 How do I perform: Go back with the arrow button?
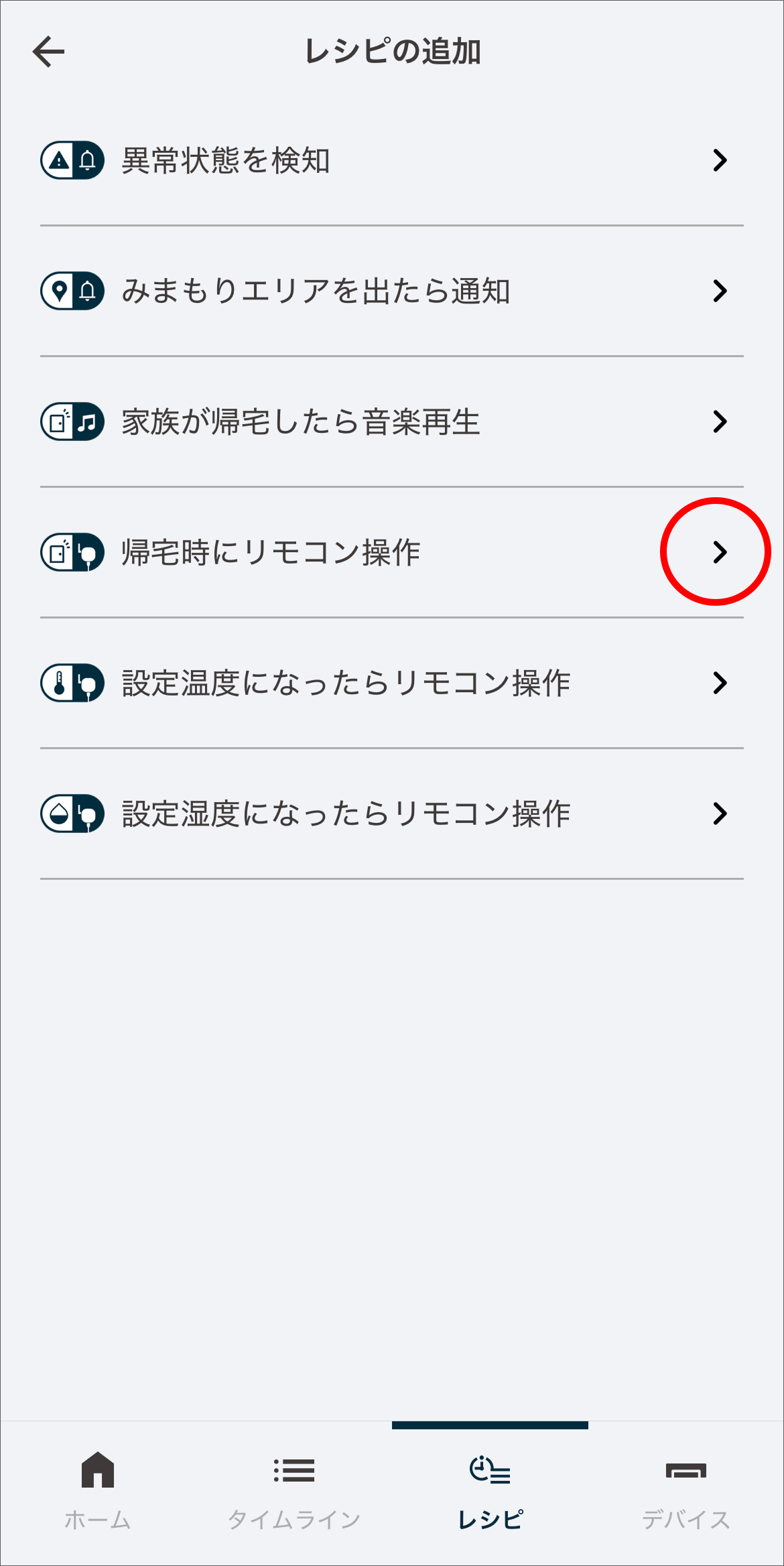point(49,50)
